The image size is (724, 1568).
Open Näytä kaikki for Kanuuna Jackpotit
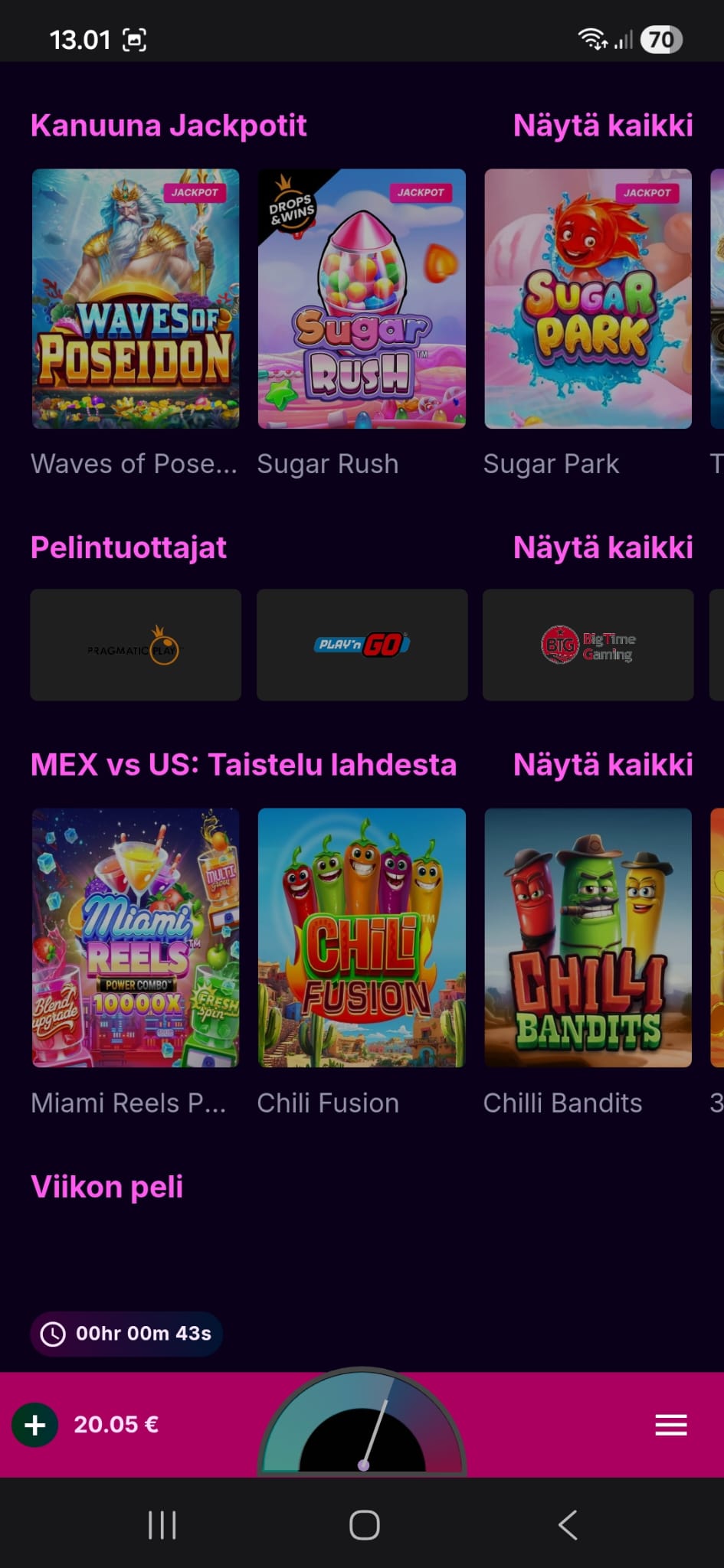(x=602, y=126)
